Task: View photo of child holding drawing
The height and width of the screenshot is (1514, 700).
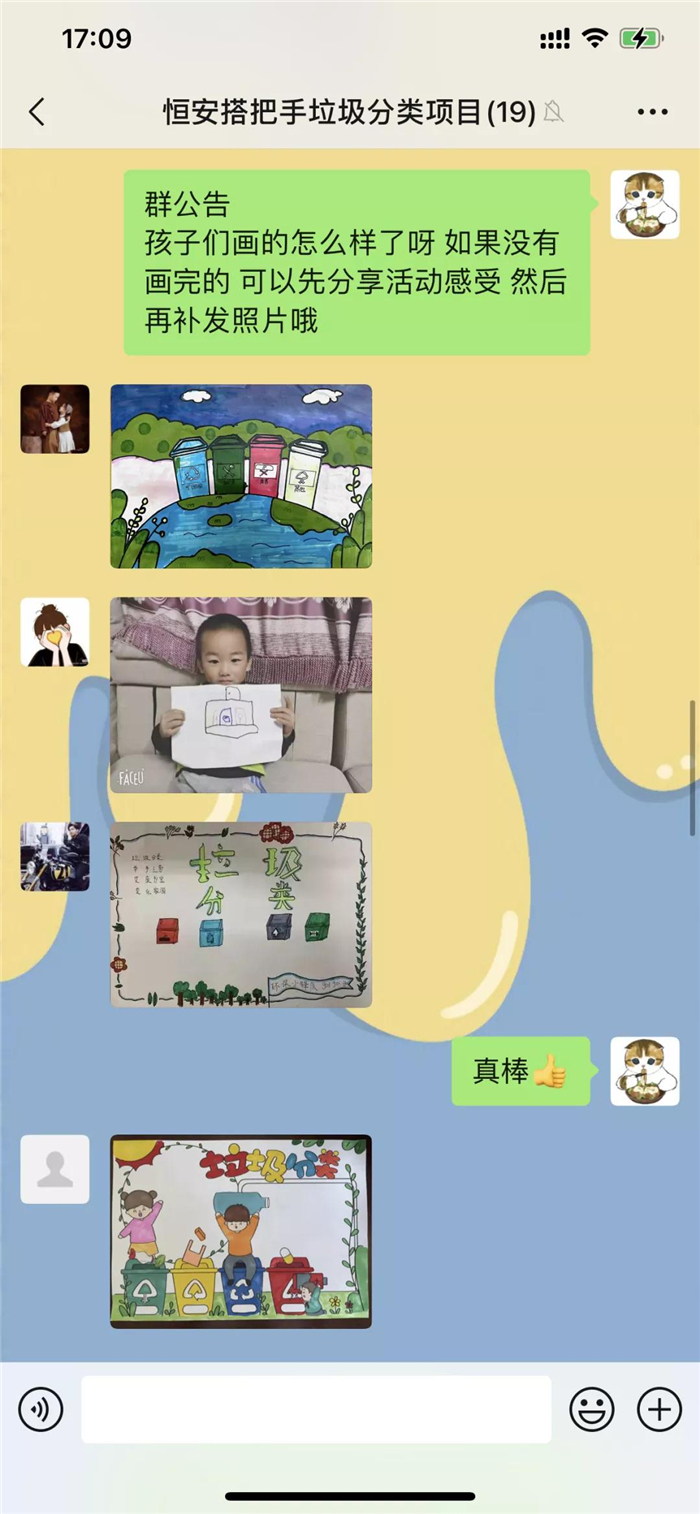Action: coord(241,695)
